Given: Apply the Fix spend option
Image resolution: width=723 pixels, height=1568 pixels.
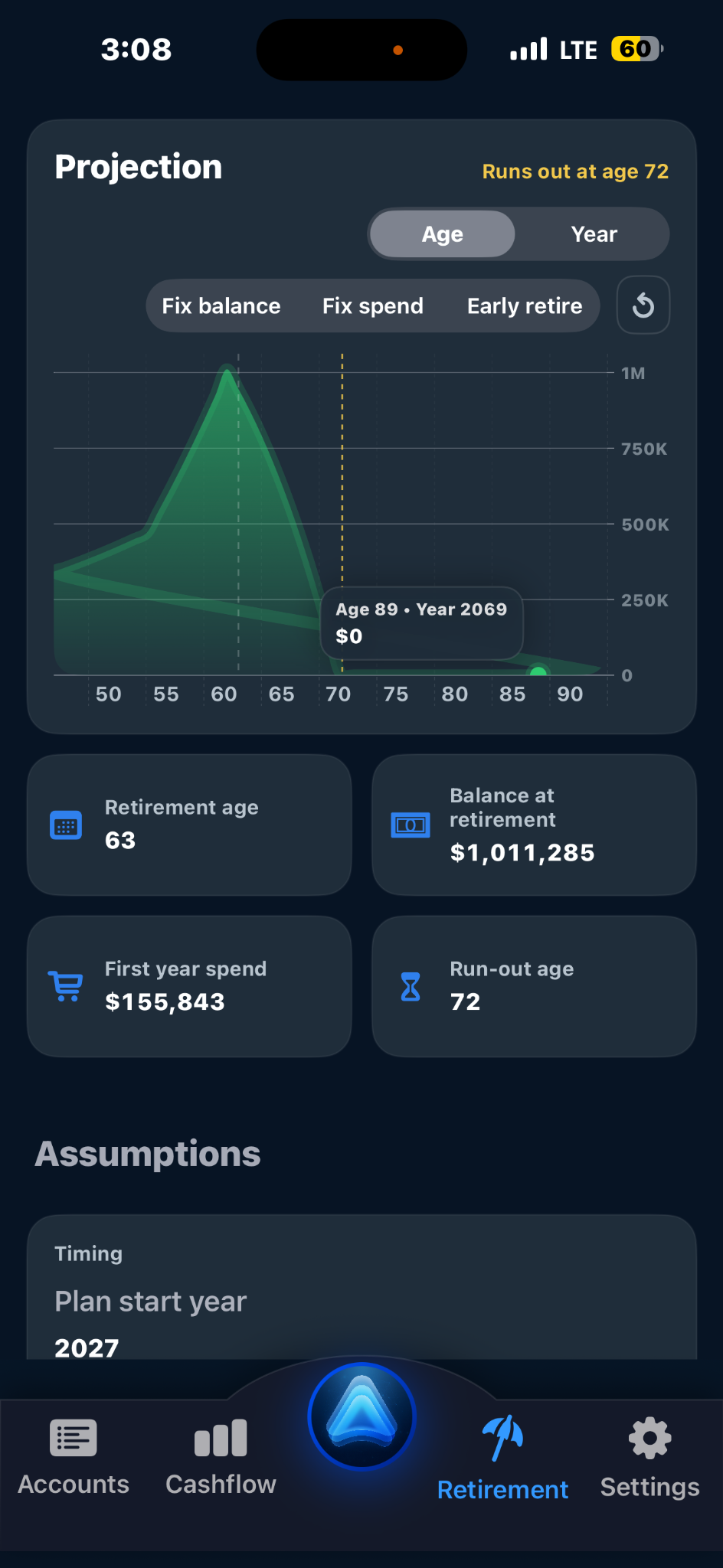Looking at the screenshot, I should pyautogui.click(x=372, y=305).
